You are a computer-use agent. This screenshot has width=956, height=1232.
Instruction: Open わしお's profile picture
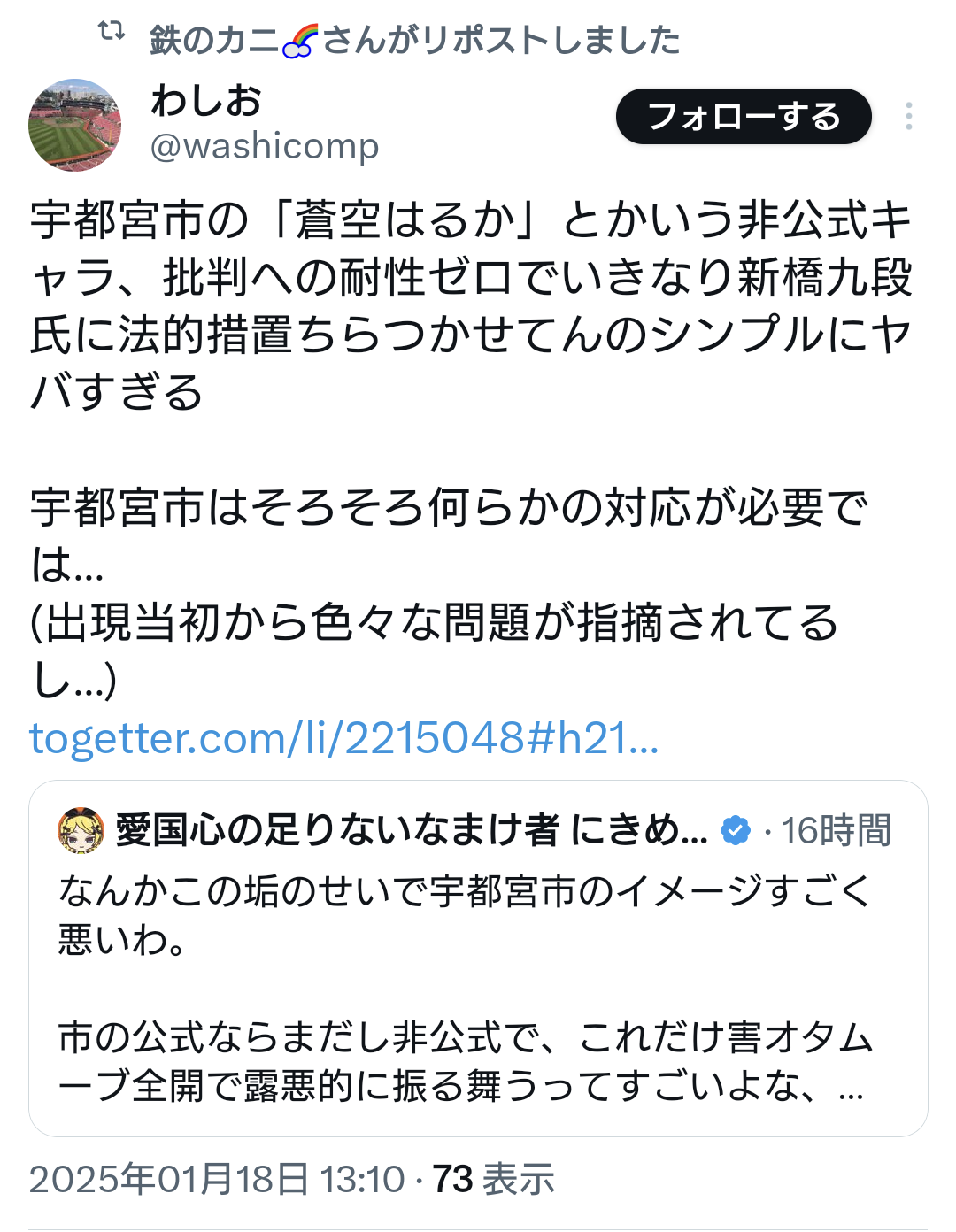(x=75, y=125)
